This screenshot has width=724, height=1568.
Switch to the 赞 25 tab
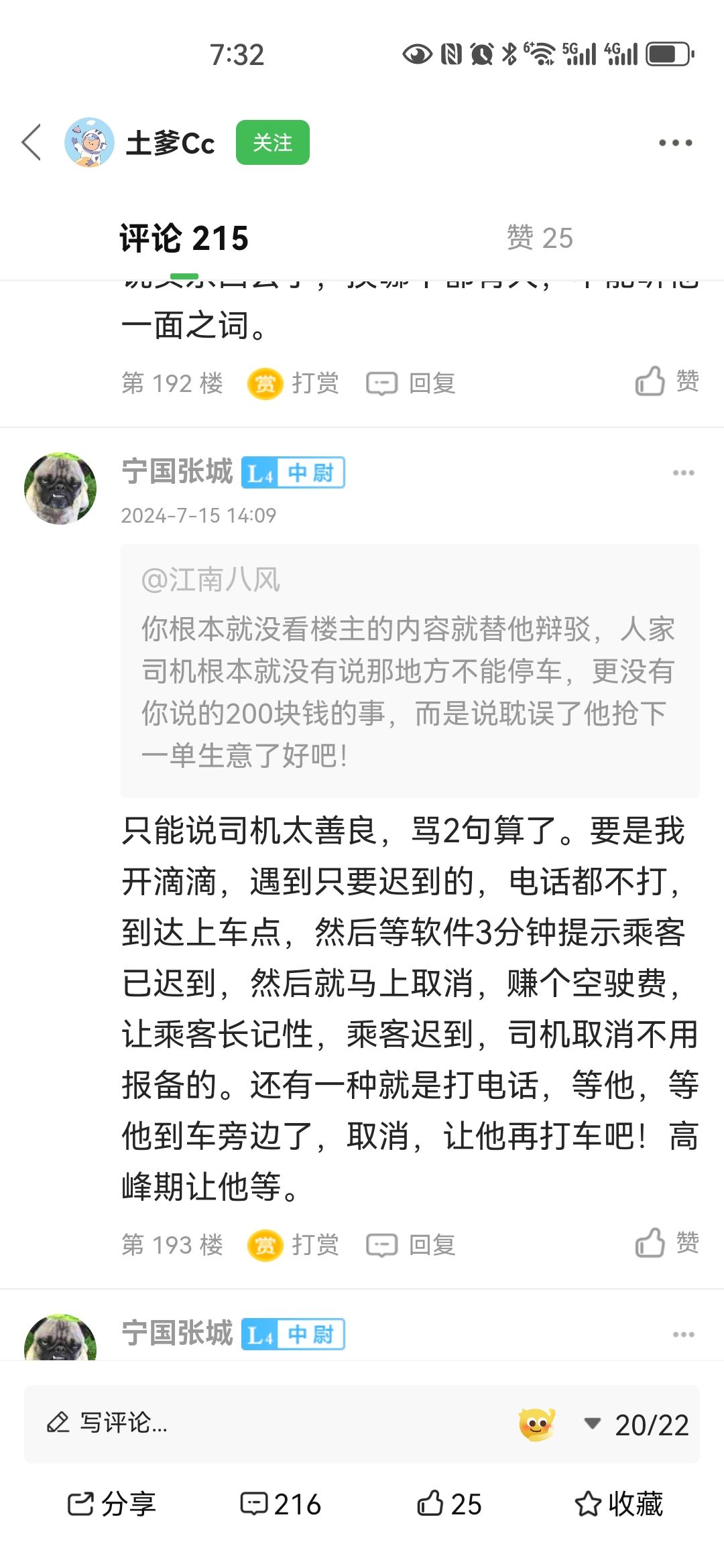coord(540,238)
